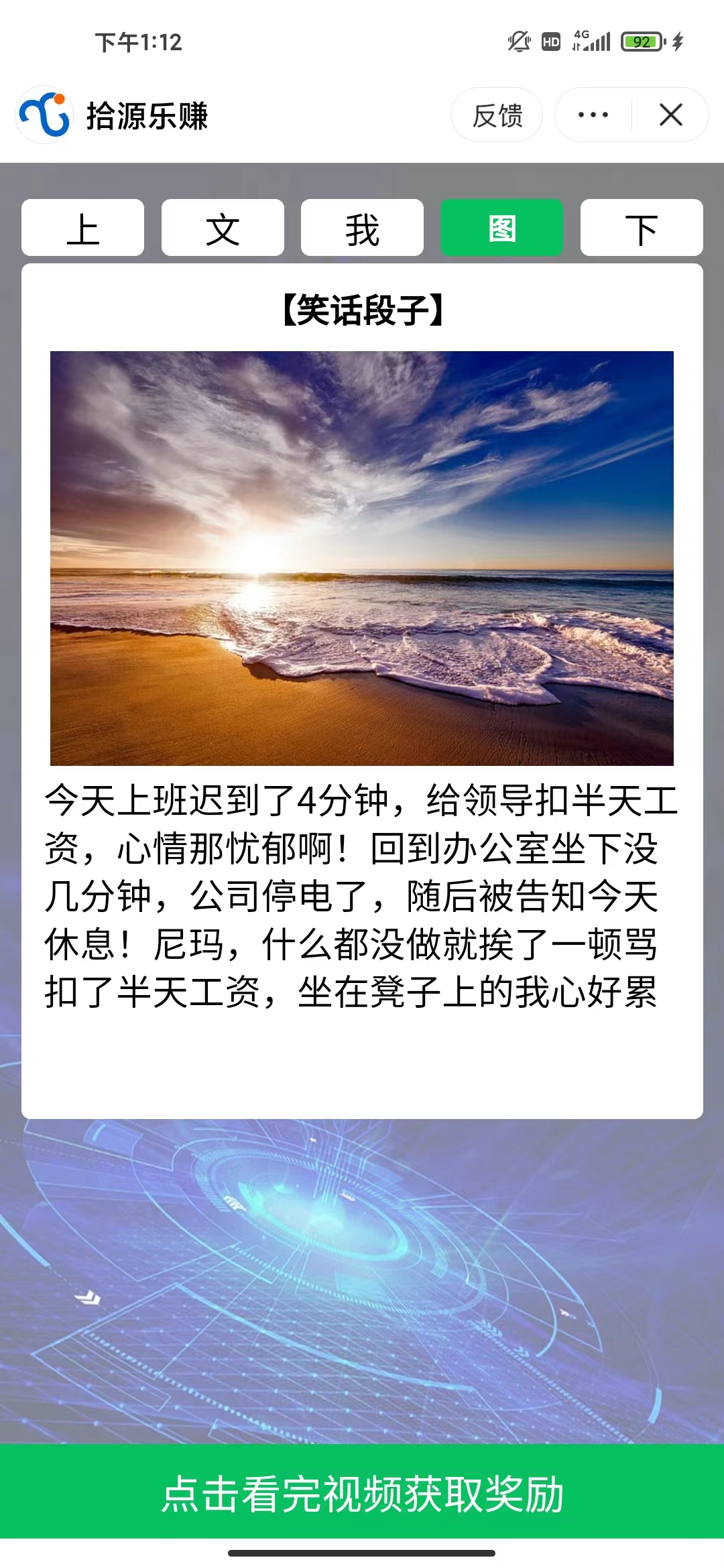Image resolution: width=724 pixels, height=1568 pixels.
Task: Close the mini program
Action: point(670,115)
